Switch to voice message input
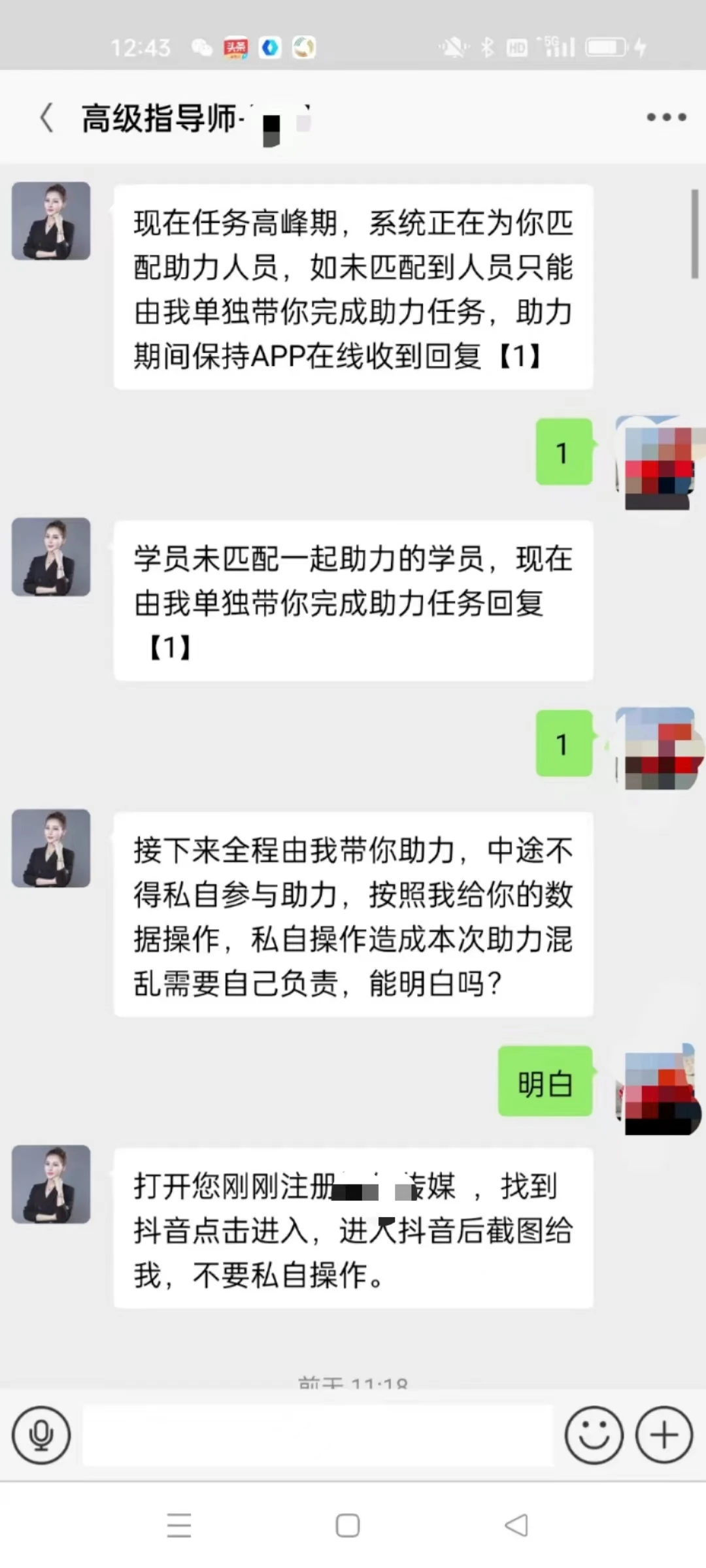706x1568 pixels. tap(41, 1435)
